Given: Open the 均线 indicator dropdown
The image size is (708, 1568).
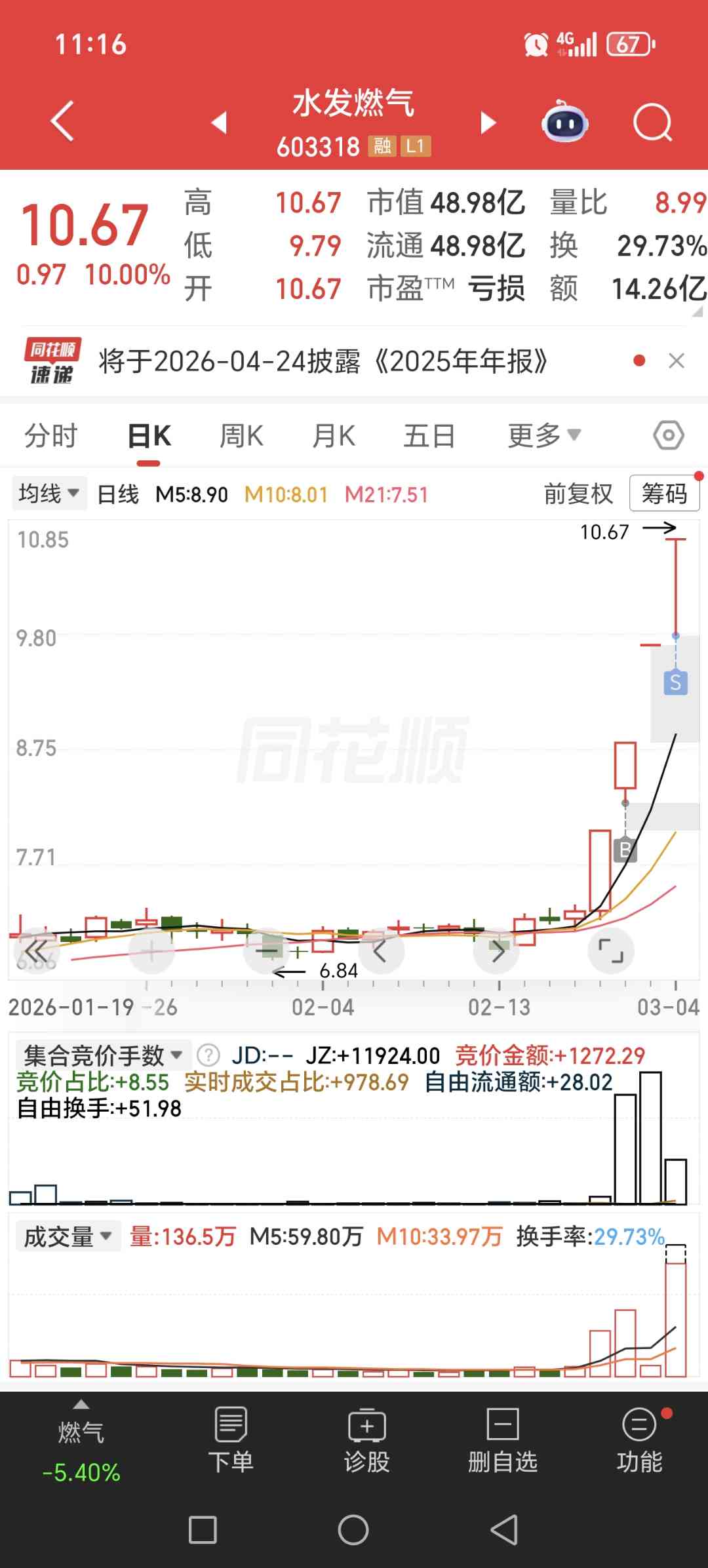Looking at the screenshot, I should click(x=49, y=494).
